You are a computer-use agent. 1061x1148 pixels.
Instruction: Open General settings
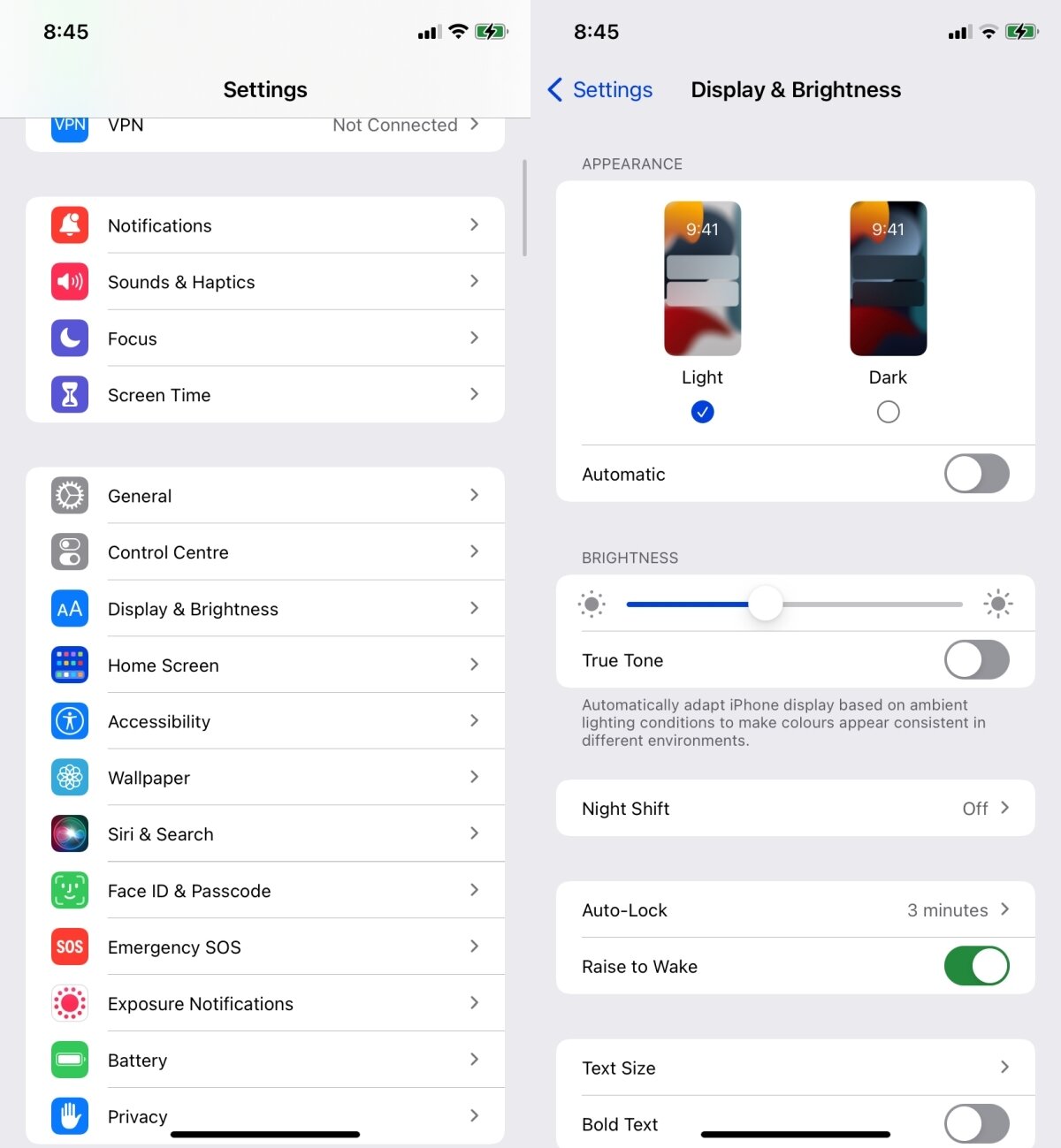pyautogui.click(x=265, y=496)
